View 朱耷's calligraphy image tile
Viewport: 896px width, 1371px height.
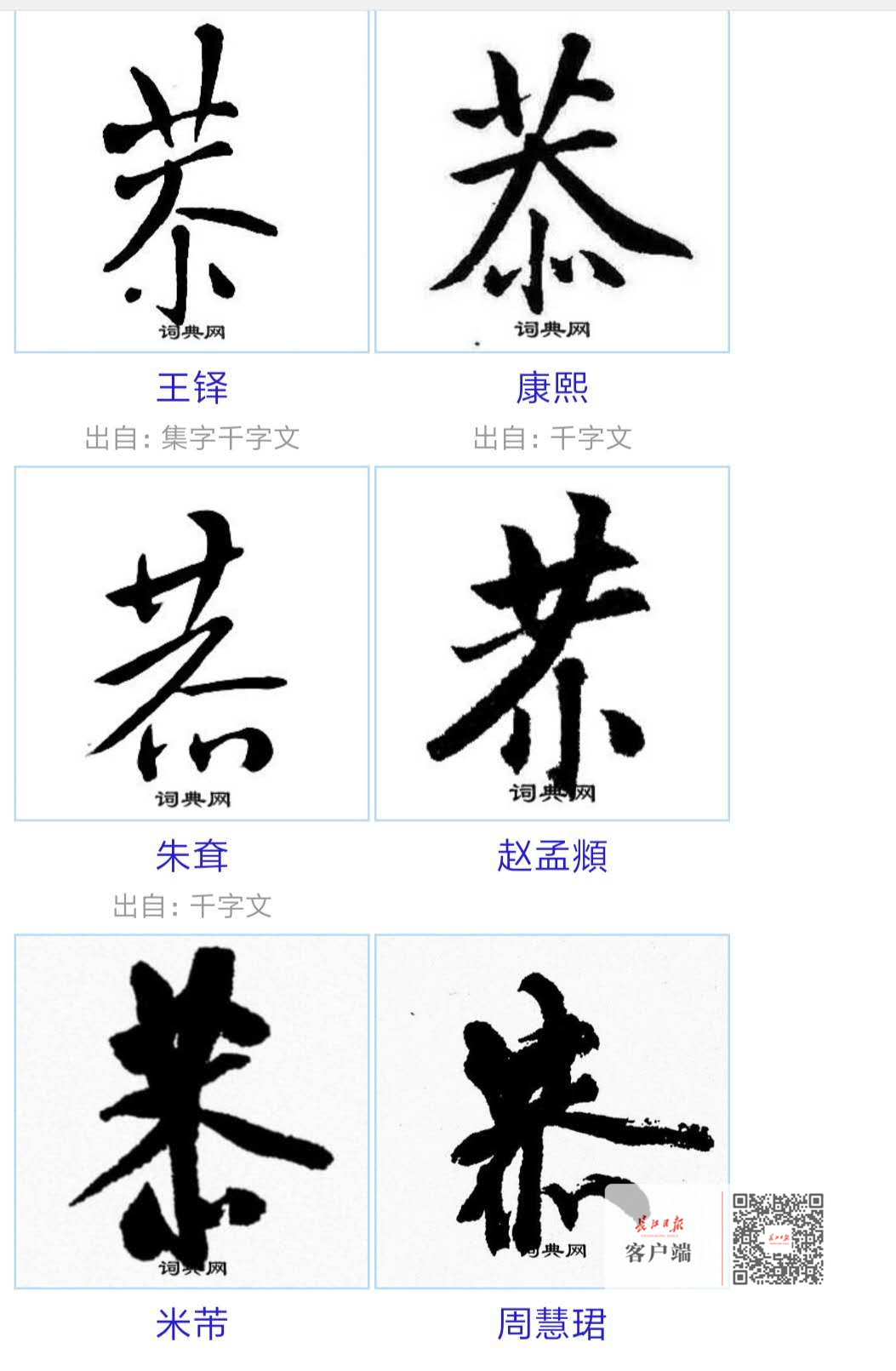[191, 643]
